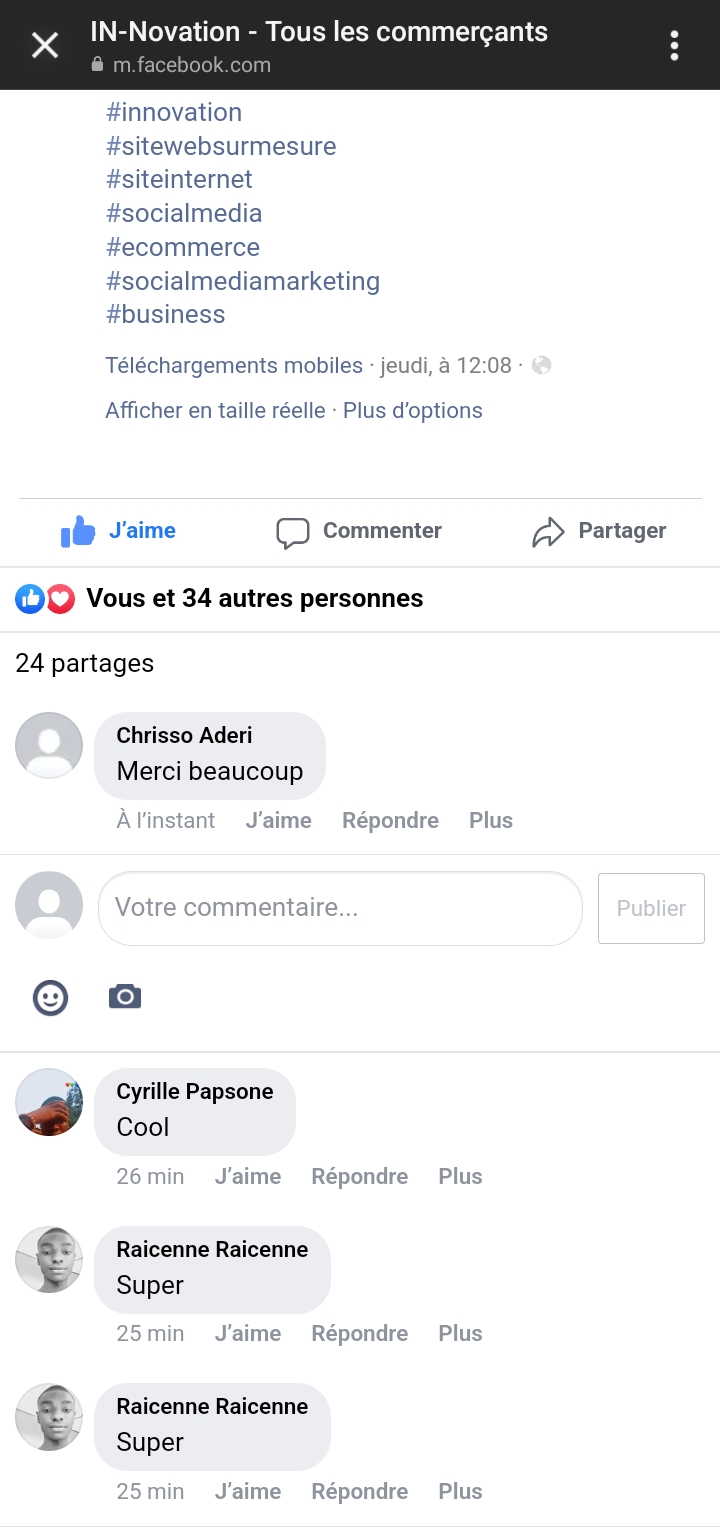Tap the Publier button

click(x=651, y=908)
